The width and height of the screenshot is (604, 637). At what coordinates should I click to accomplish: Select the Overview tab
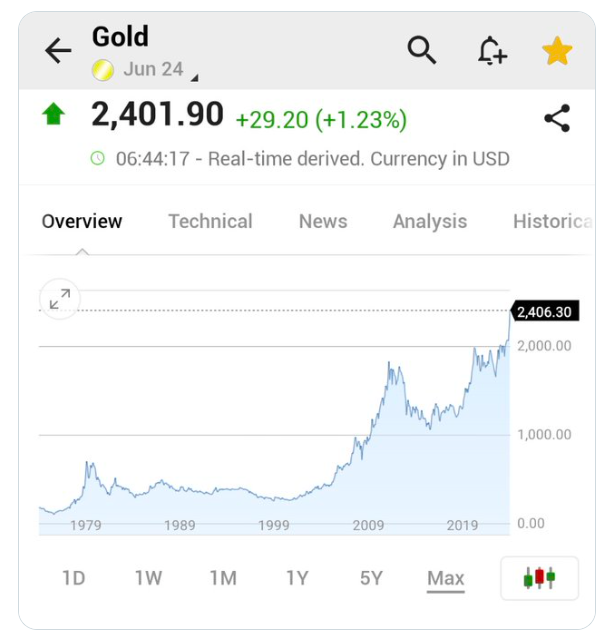(82, 221)
